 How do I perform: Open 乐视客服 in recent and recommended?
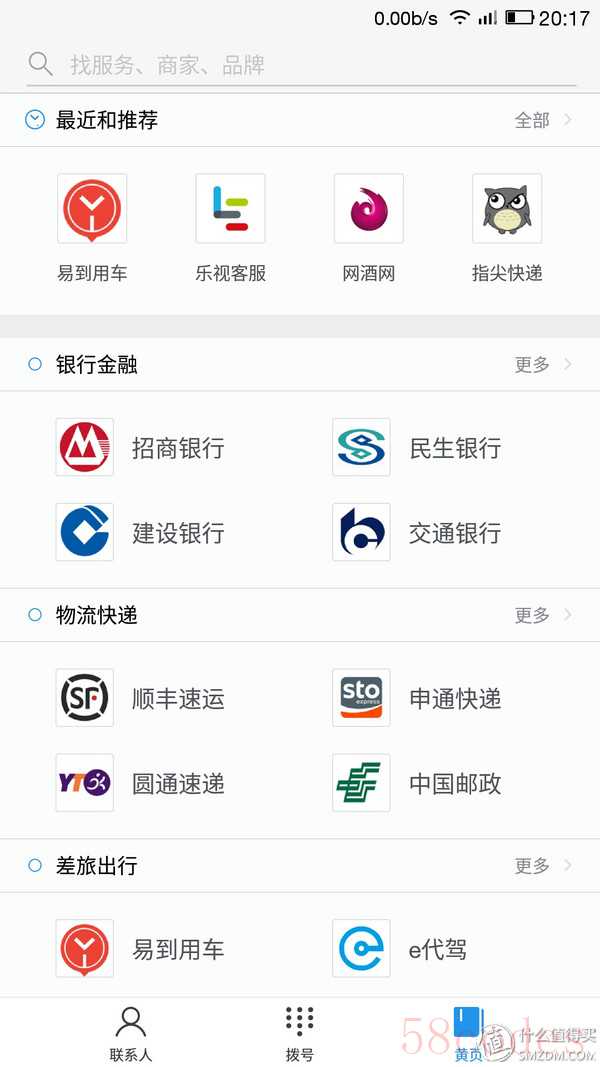coord(230,229)
